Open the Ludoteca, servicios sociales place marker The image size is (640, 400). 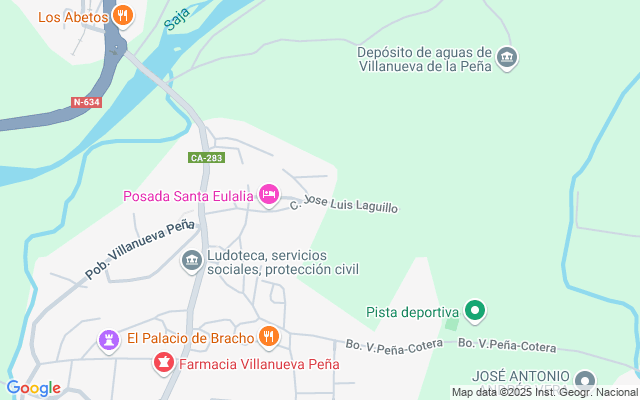pos(191,261)
